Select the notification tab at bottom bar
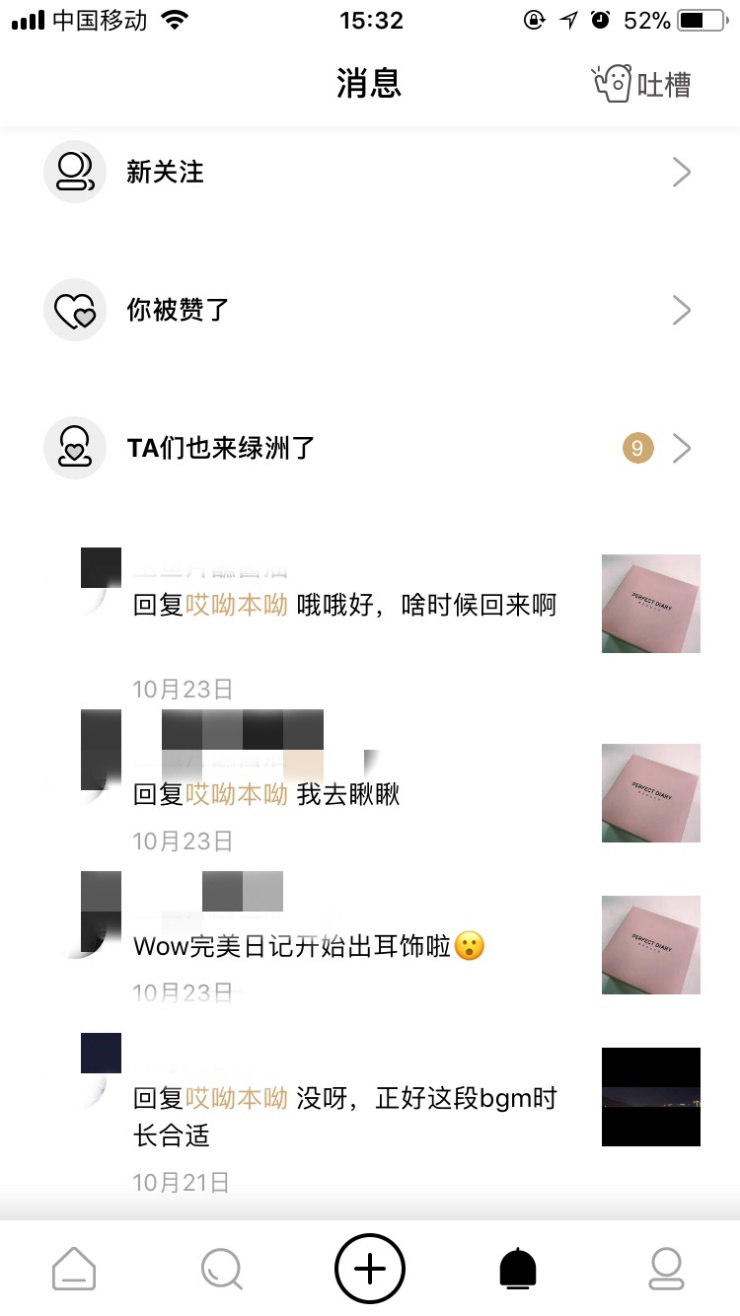The width and height of the screenshot is (740, 1316). 517,1267
